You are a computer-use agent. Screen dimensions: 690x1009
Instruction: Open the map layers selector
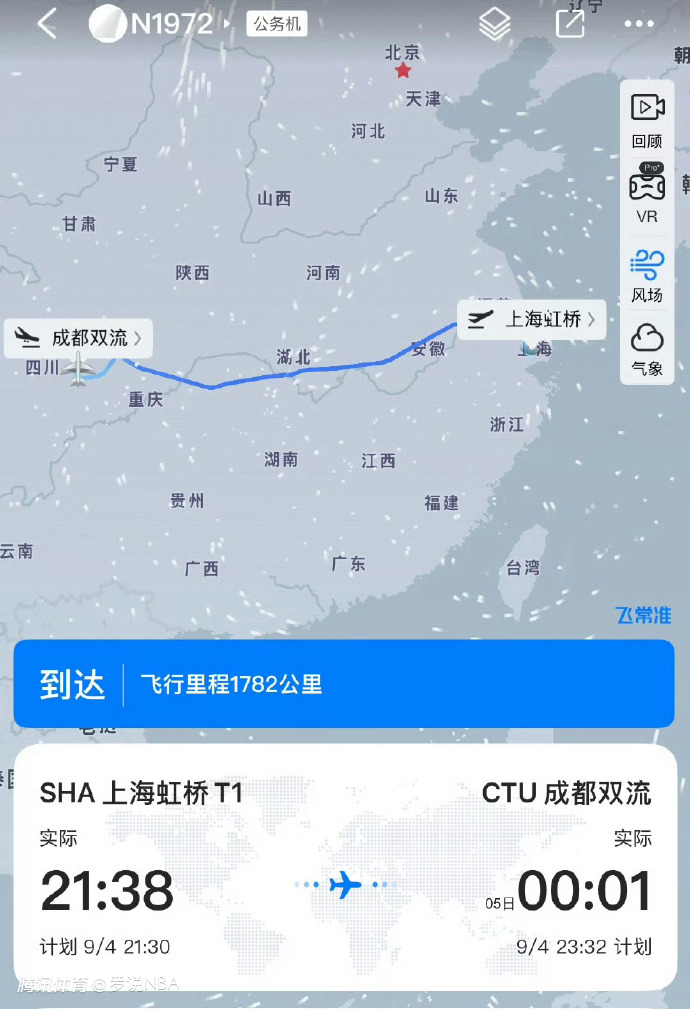pyautogui.click(x=494, y=24)
